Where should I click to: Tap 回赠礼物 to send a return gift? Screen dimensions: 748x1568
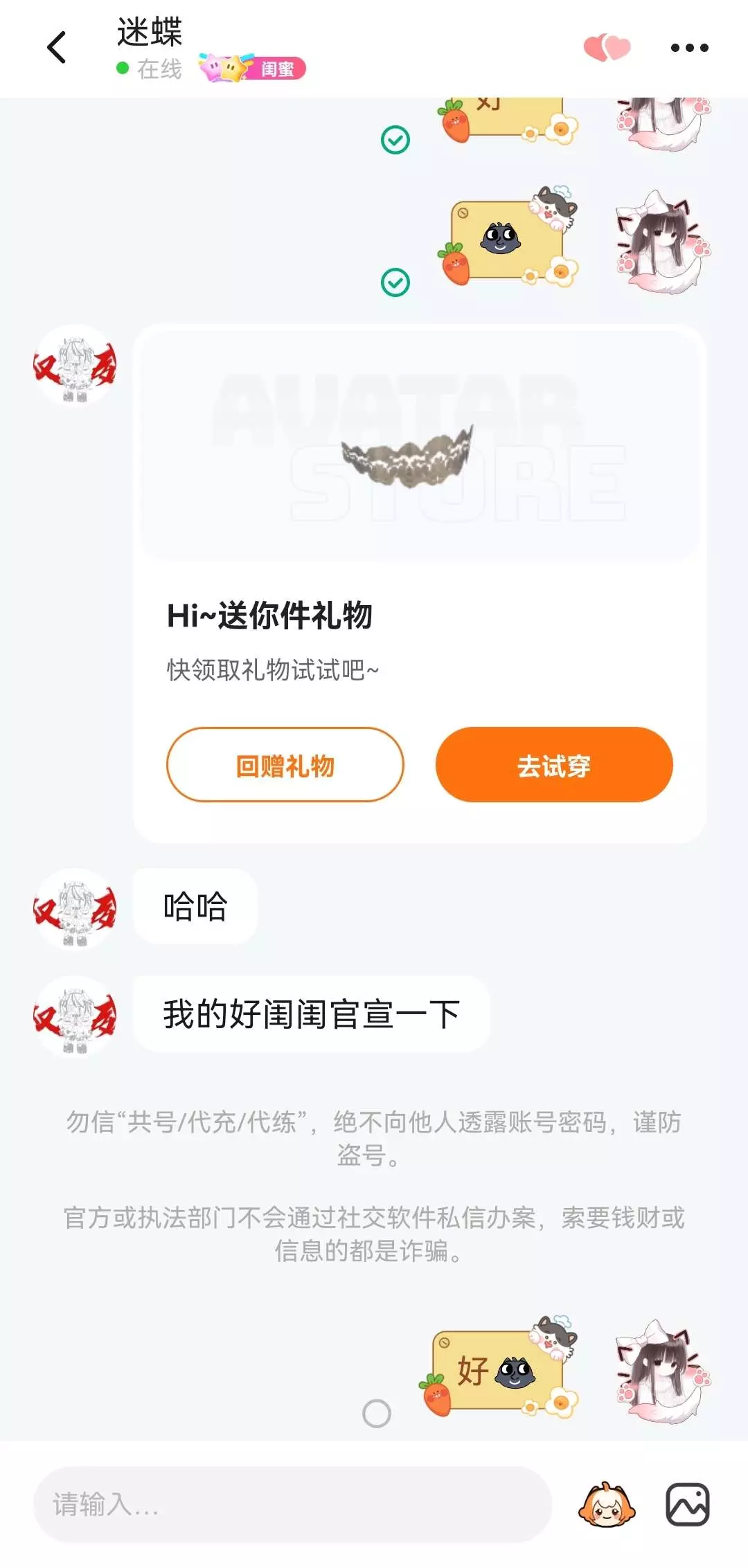[x=285, y=765]
